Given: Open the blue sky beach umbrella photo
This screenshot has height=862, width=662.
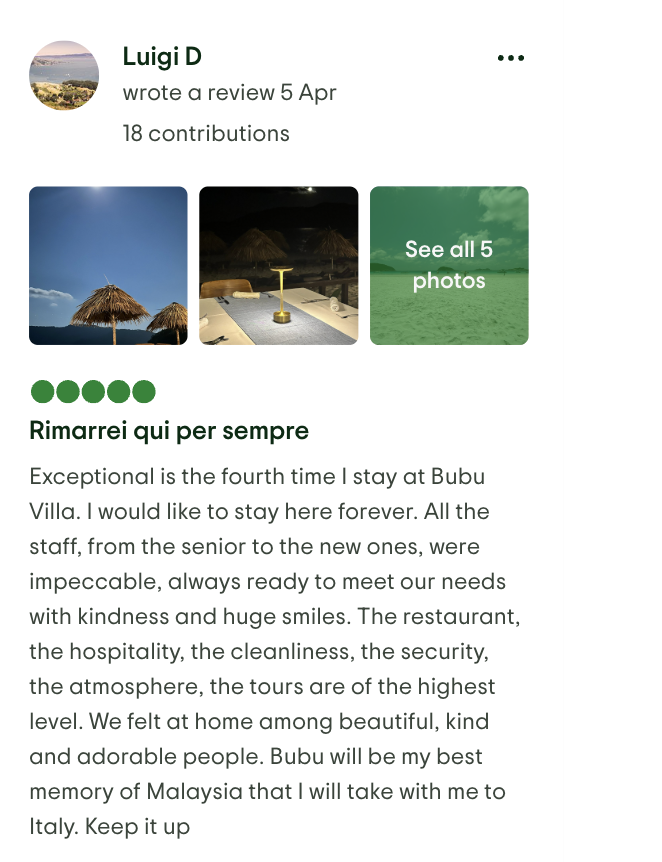Looking at the screenshot, I should (x=108, y=266).
